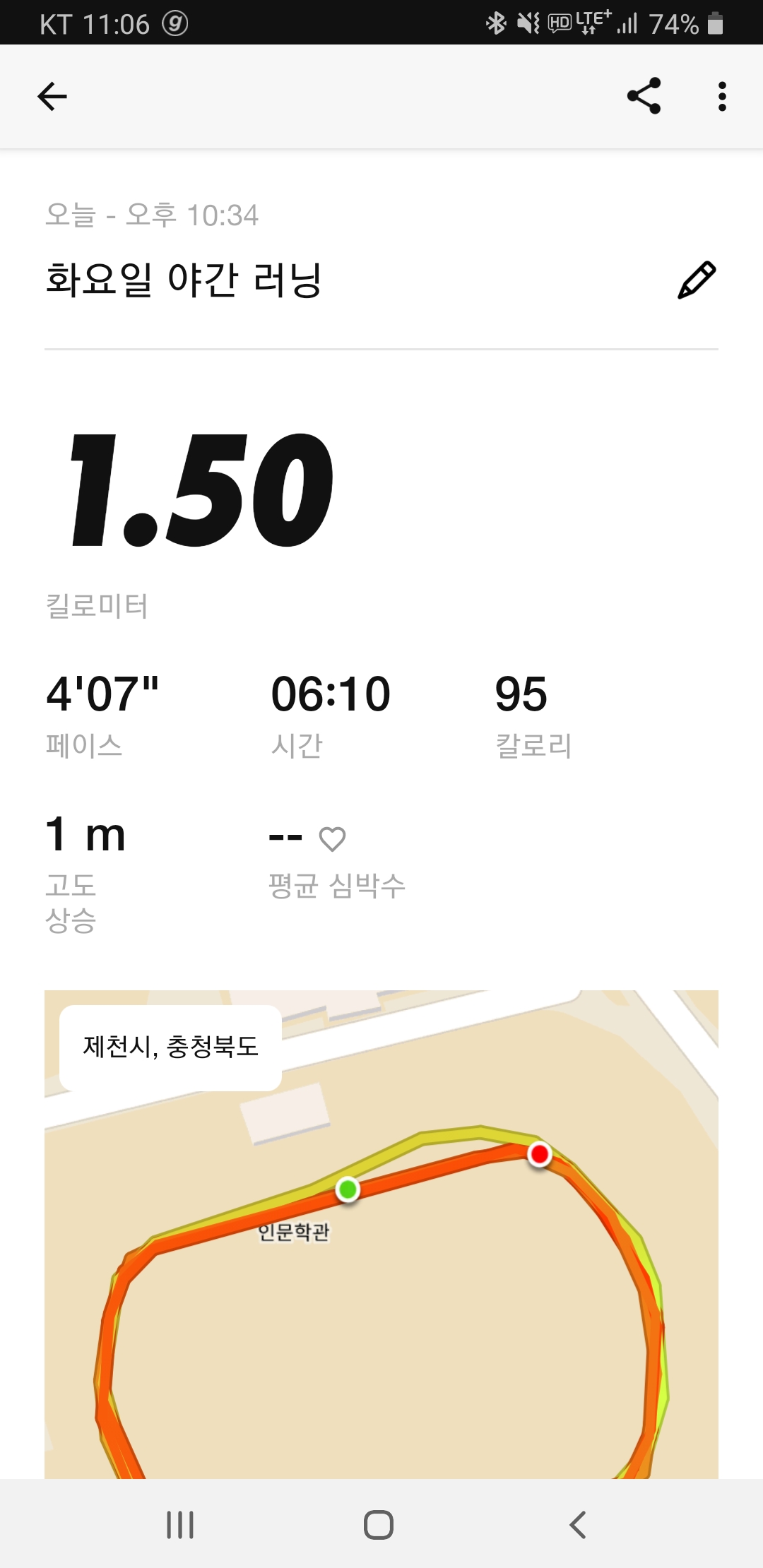Open recent apps from the navigation bar
The image size is (763, 1568).
tap(180, 1524)
